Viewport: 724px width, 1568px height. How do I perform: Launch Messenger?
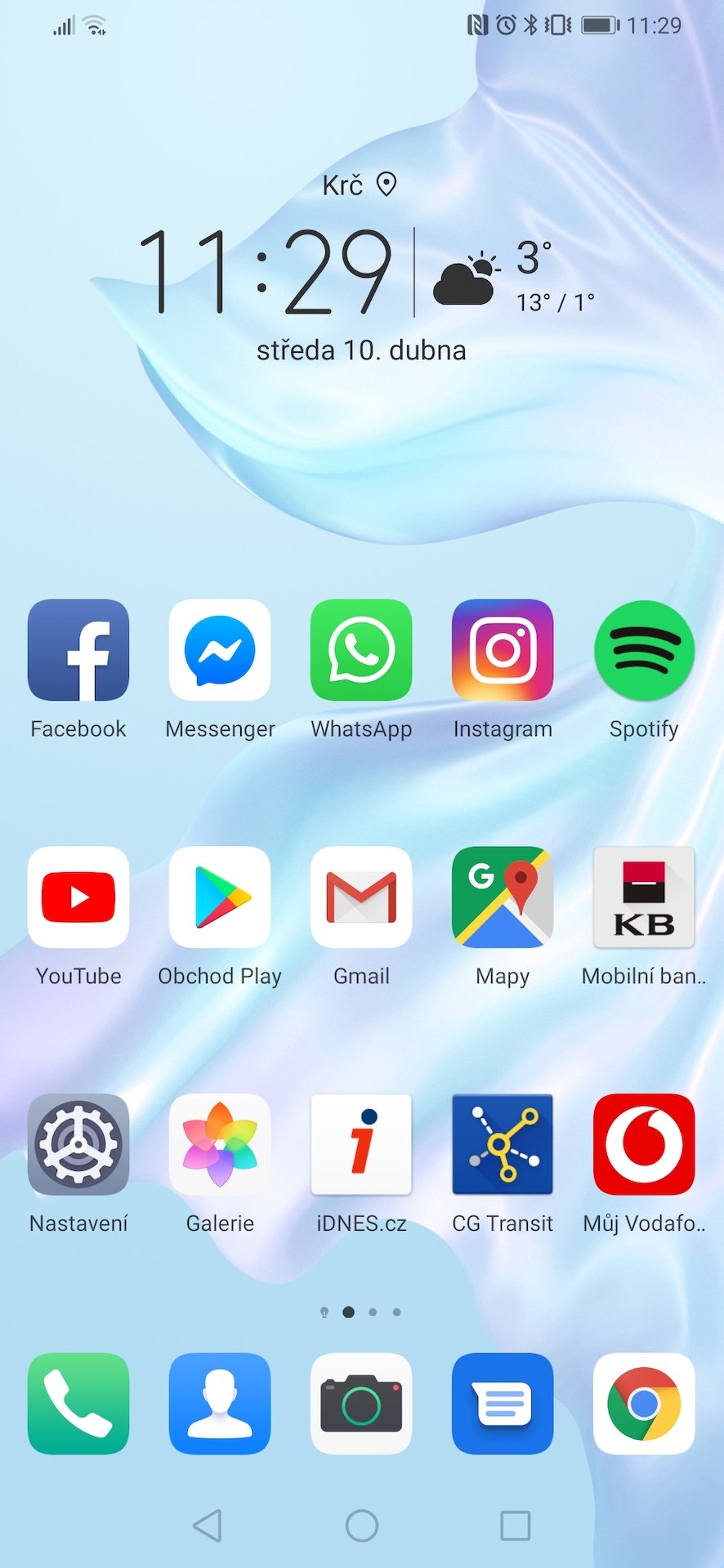pos(220,650)
